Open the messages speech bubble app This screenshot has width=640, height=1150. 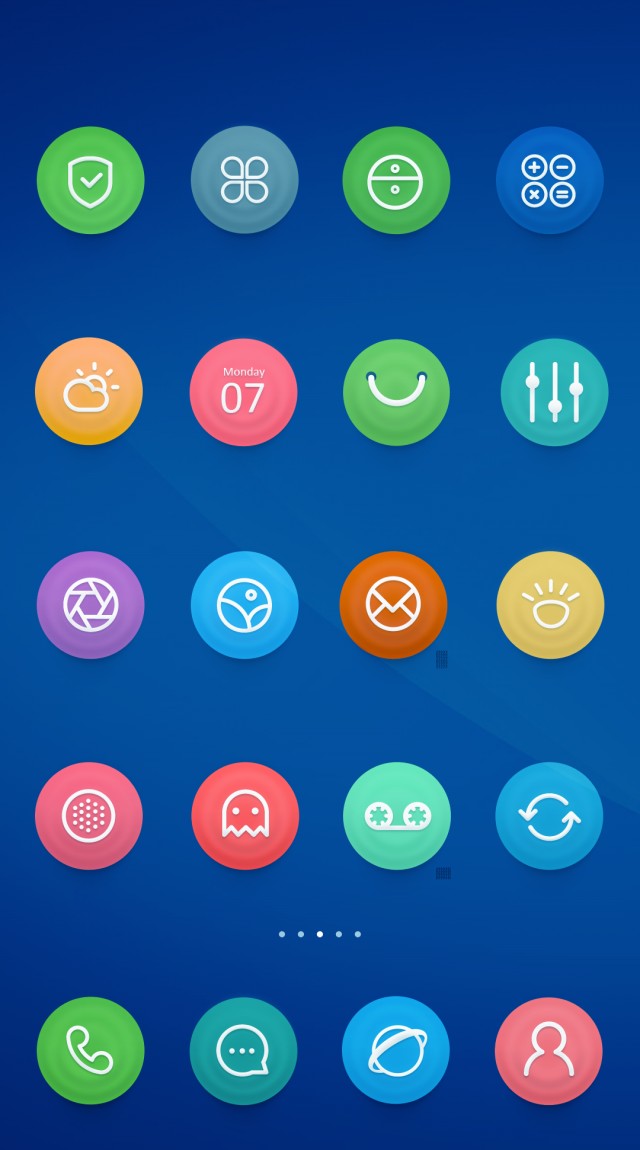pyautogui.click(x=243, y=1050)
